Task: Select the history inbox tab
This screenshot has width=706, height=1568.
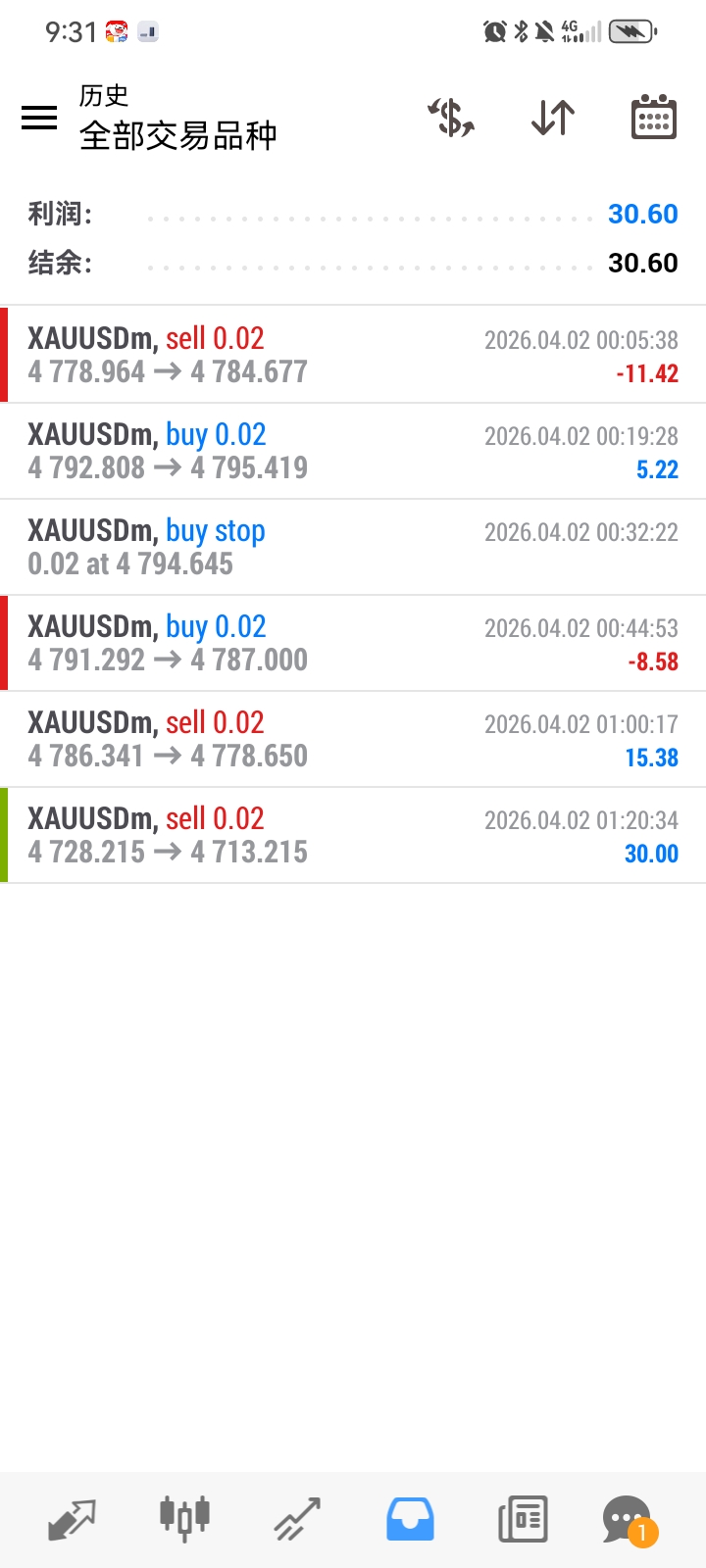Action: point(410,1520)
